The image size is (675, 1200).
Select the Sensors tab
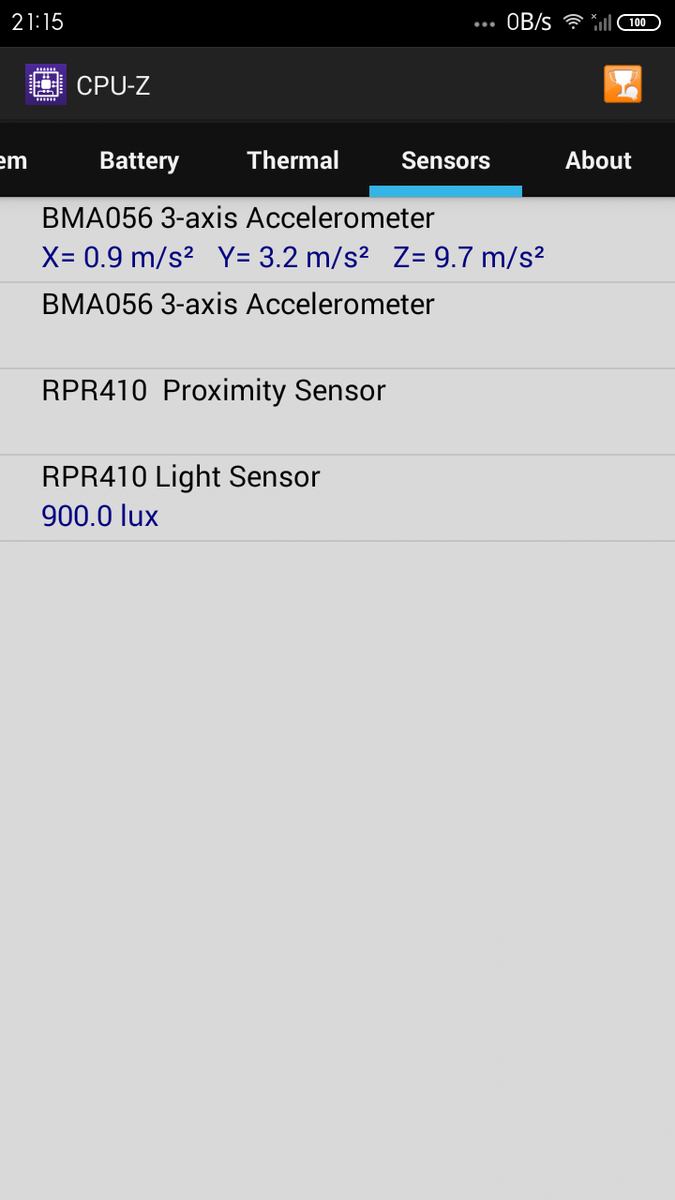[446, 160]
